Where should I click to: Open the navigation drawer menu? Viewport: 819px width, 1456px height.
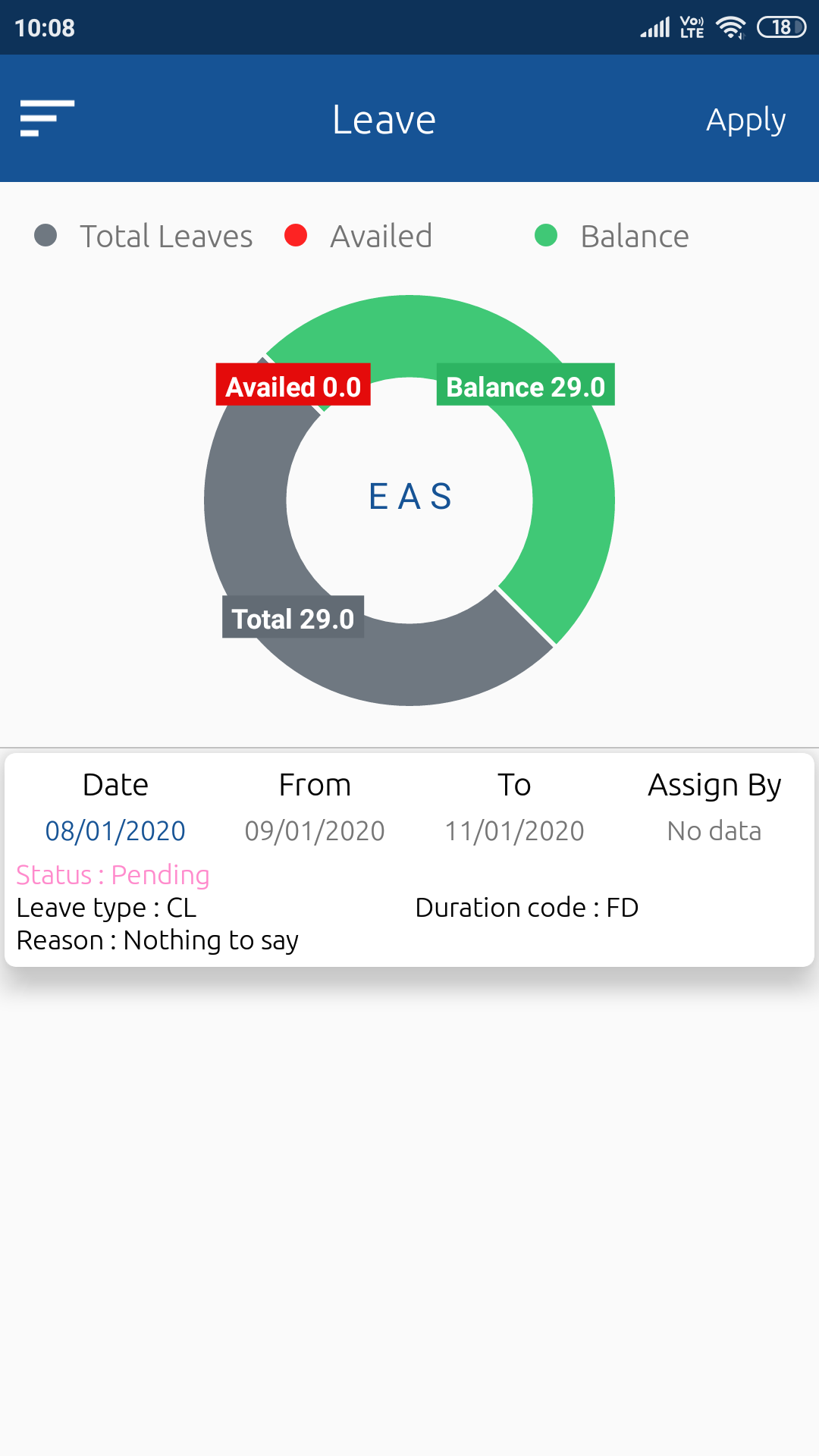[47, 118]
